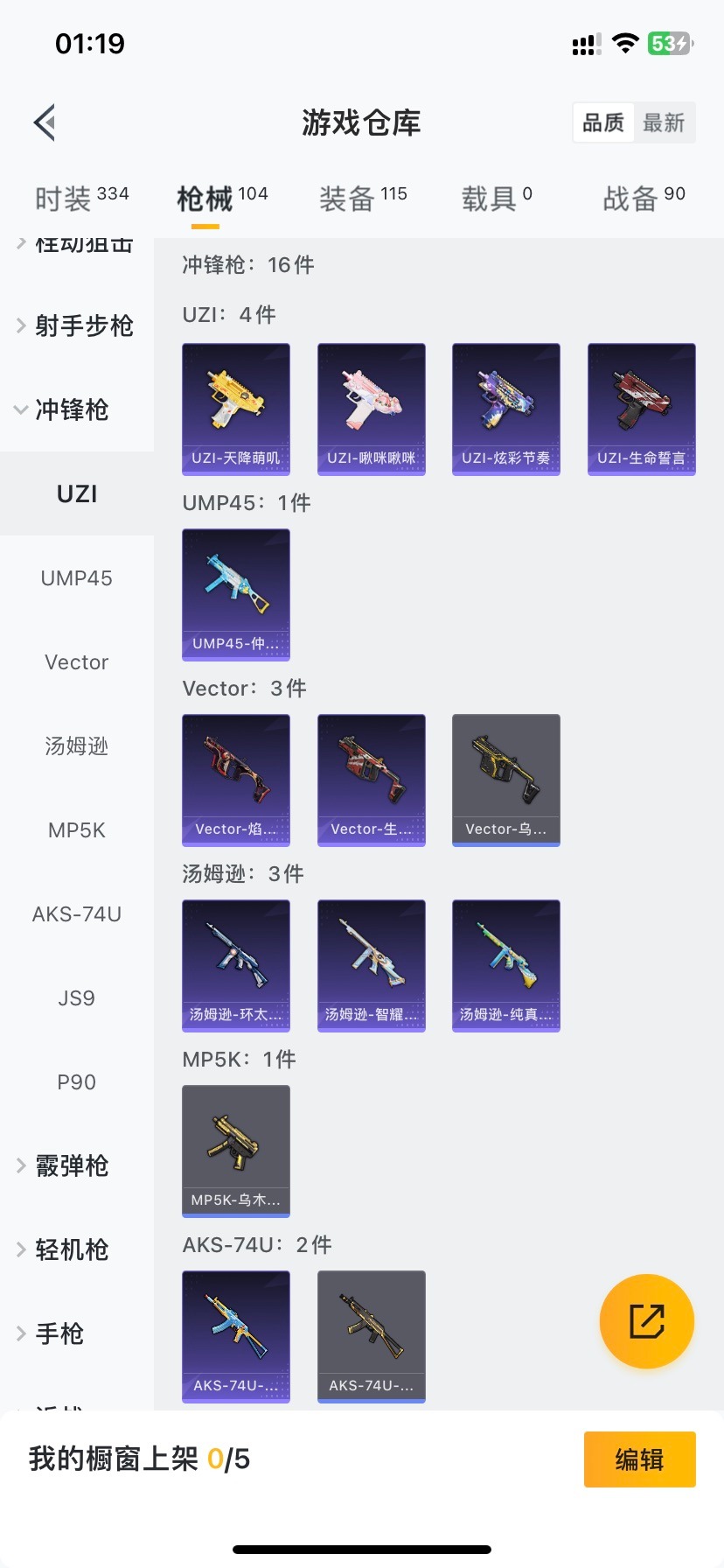Jump to P90 in the sidebar
The image size is (724, 1568).
(x=77, y=1081)
